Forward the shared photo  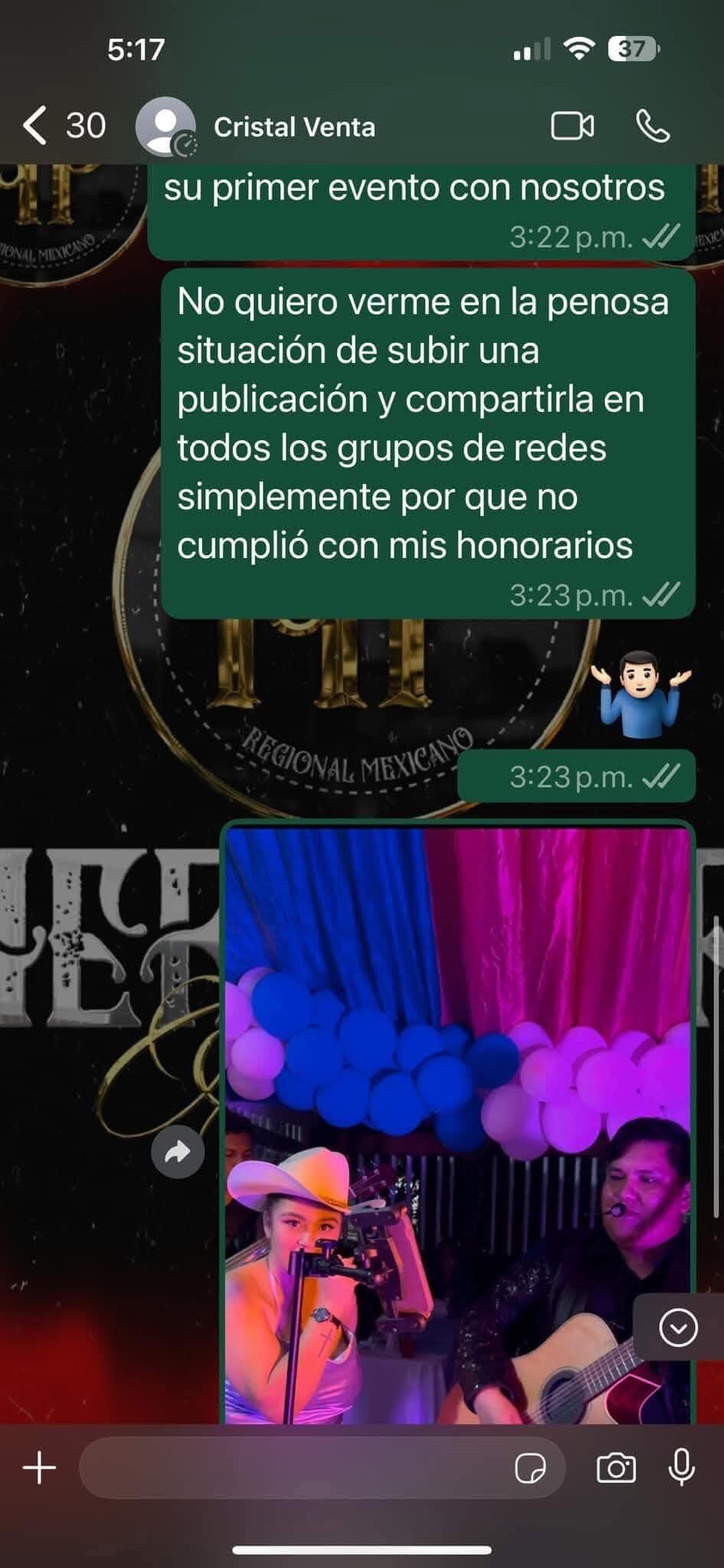[178, 1151]
